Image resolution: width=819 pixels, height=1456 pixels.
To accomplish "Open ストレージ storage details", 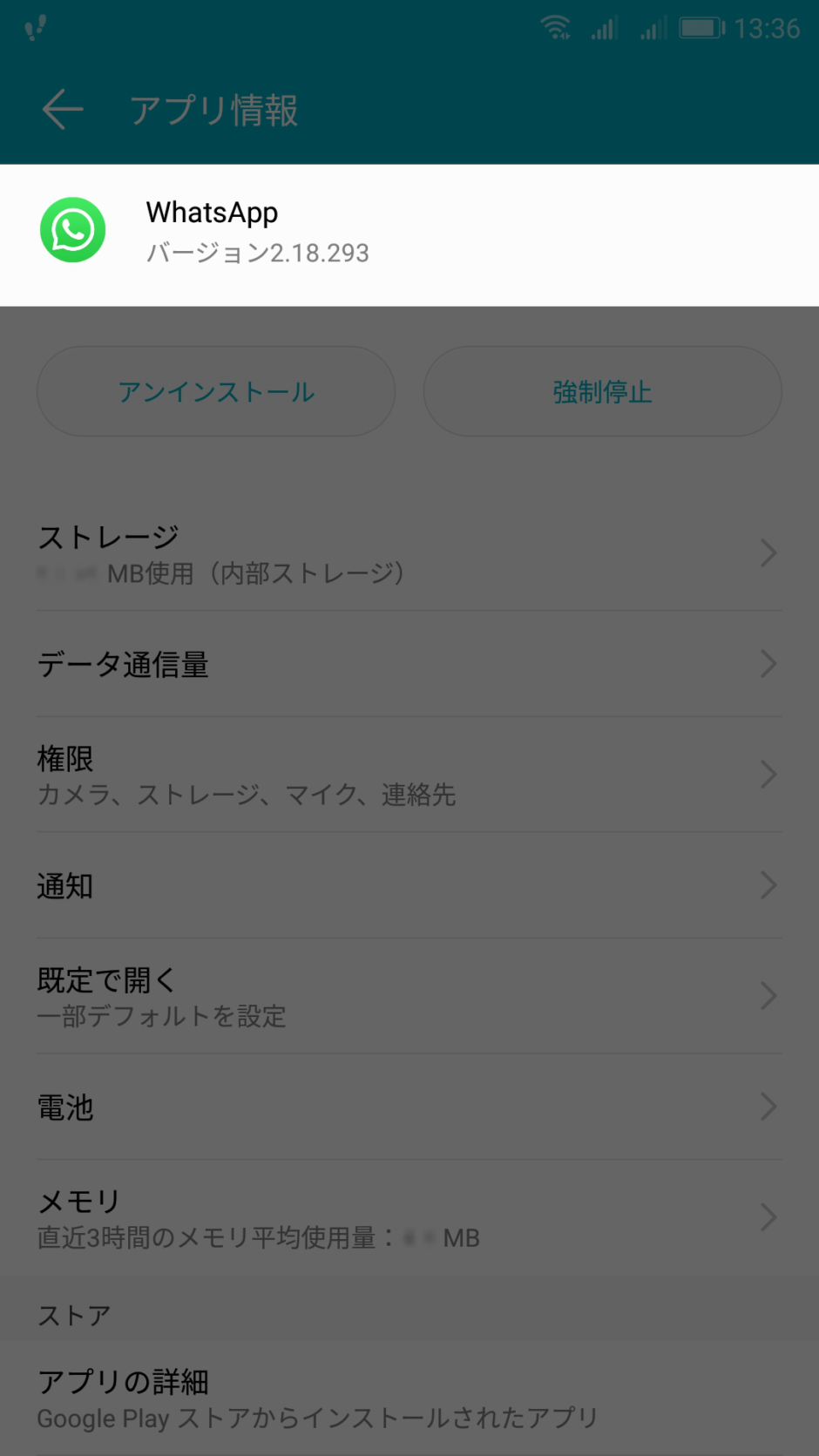I will (409, 552).
